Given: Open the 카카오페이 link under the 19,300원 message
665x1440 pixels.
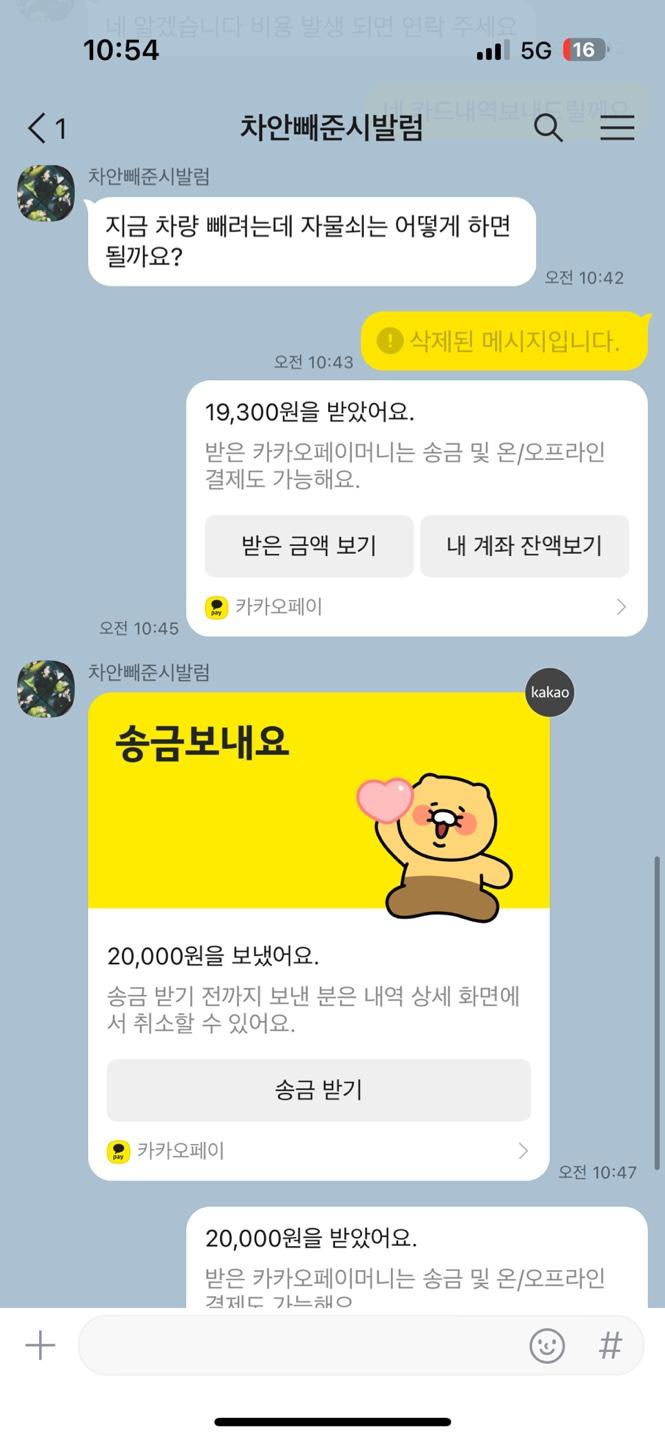Looking at the screenshot, I should click(416, 607).
